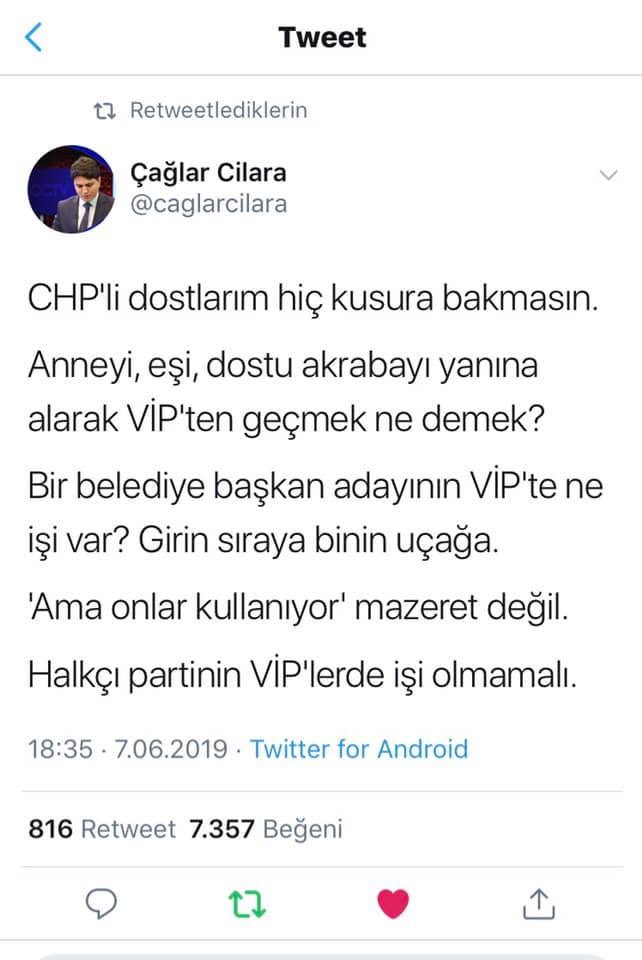Open the tweet options chevron
The width and height of the screenshot is (642, 960).
click(x=607, y=176)
